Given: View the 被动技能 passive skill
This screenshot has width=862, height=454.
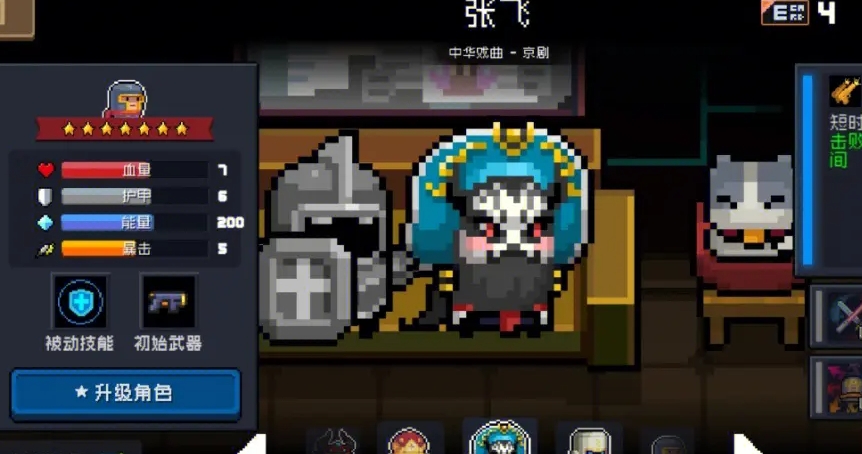Looking at the screenshot, I should [x=80, y=303].
